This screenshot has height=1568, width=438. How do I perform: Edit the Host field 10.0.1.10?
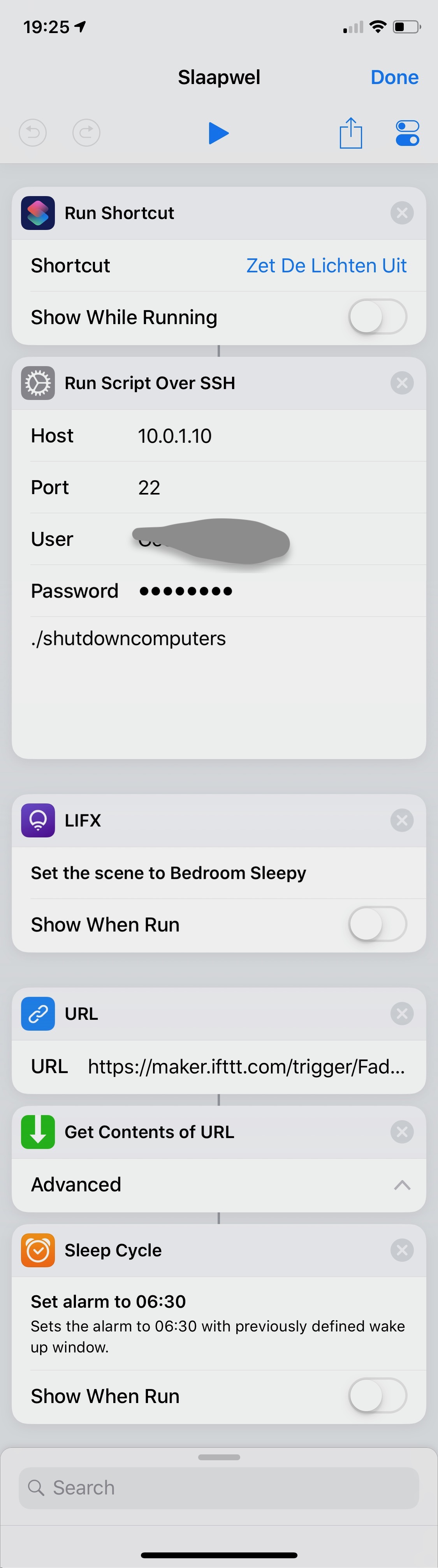click(175, 436)
